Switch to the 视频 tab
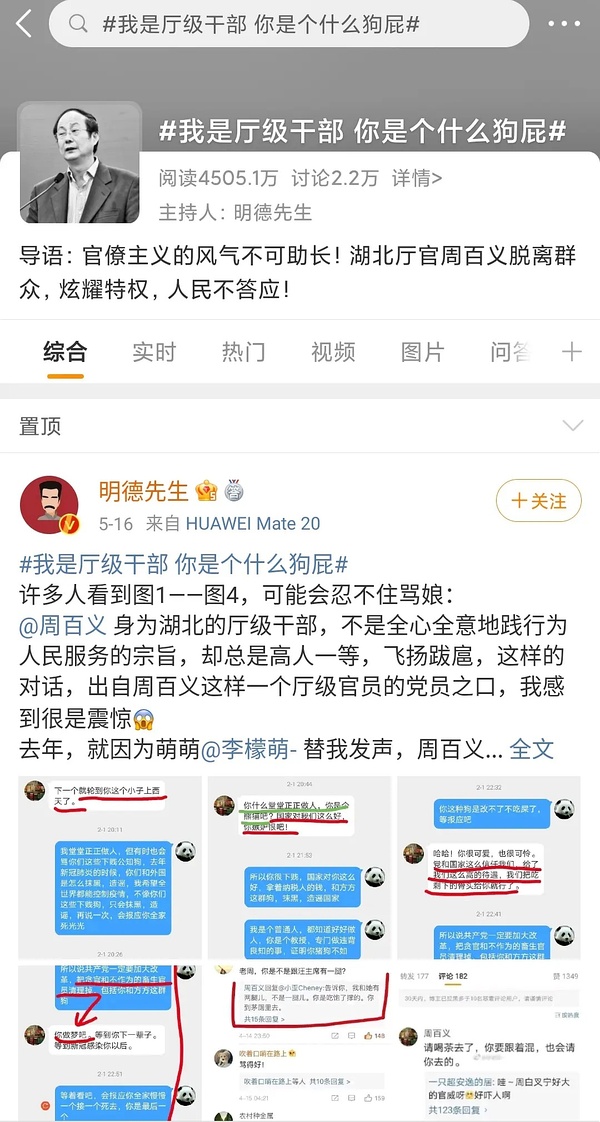Viewport: 600px width, 1122px height. coord(333,352)
